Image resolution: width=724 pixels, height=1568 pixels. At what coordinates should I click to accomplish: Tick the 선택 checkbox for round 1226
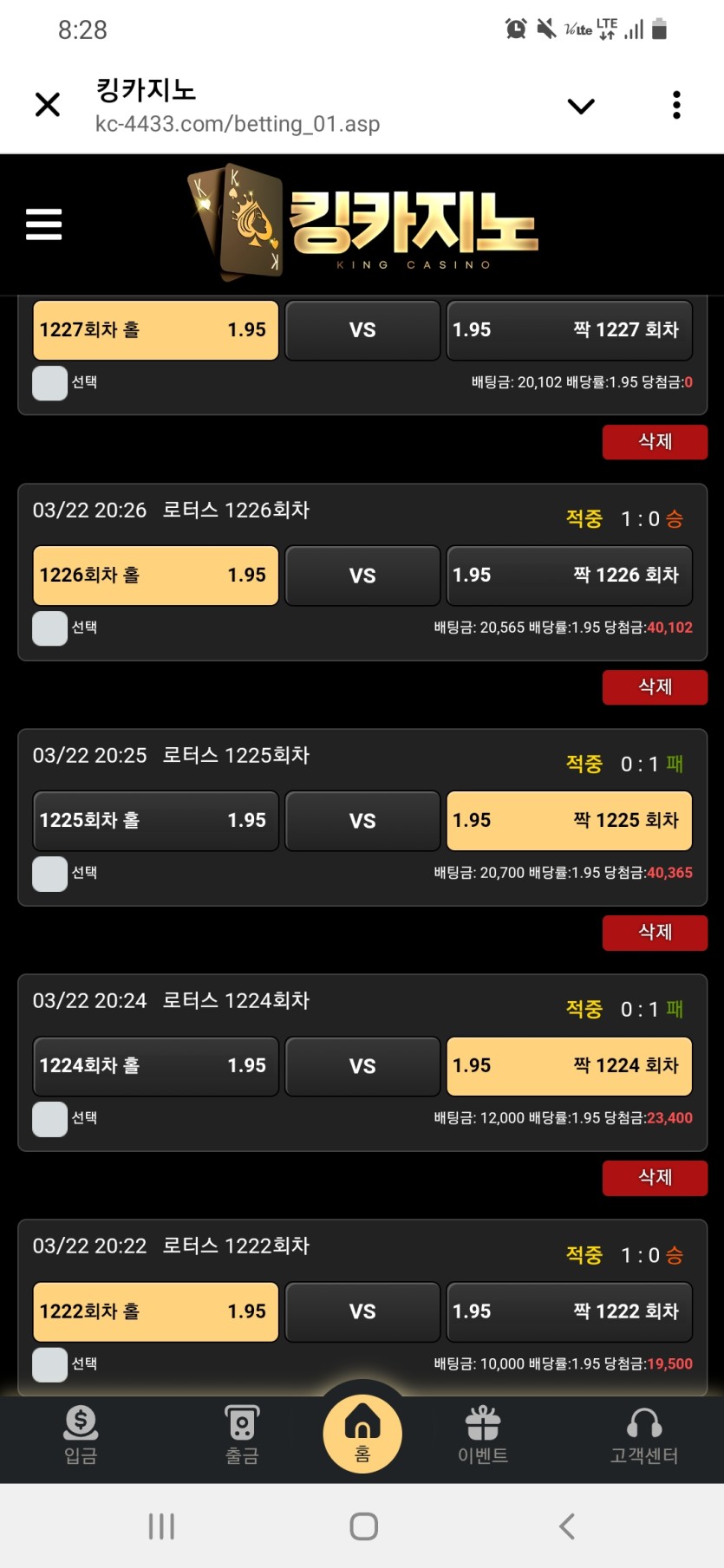coord(49,628)
